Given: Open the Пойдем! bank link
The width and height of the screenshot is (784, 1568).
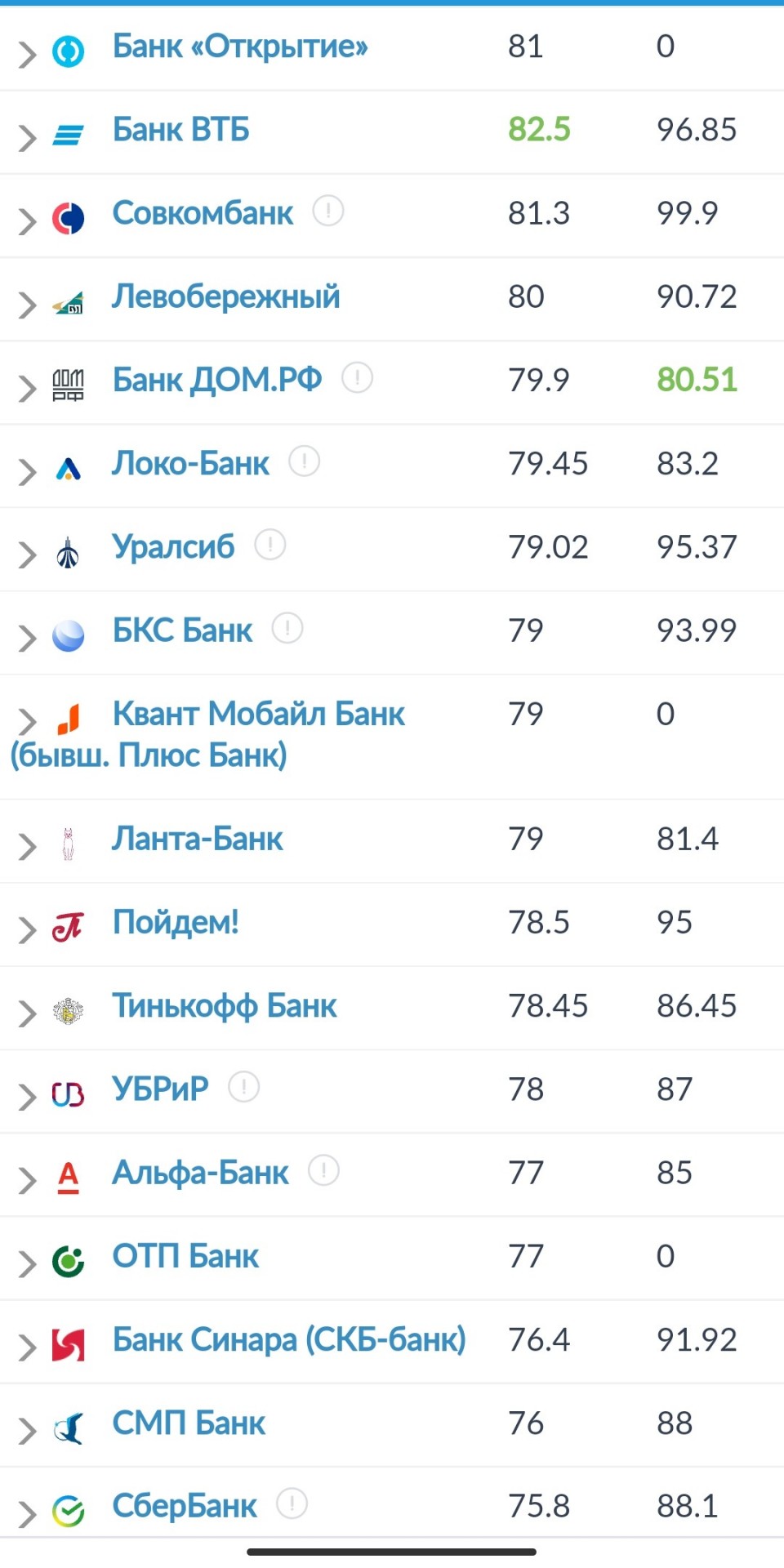Looking at the screenshot, I should 176,922.
